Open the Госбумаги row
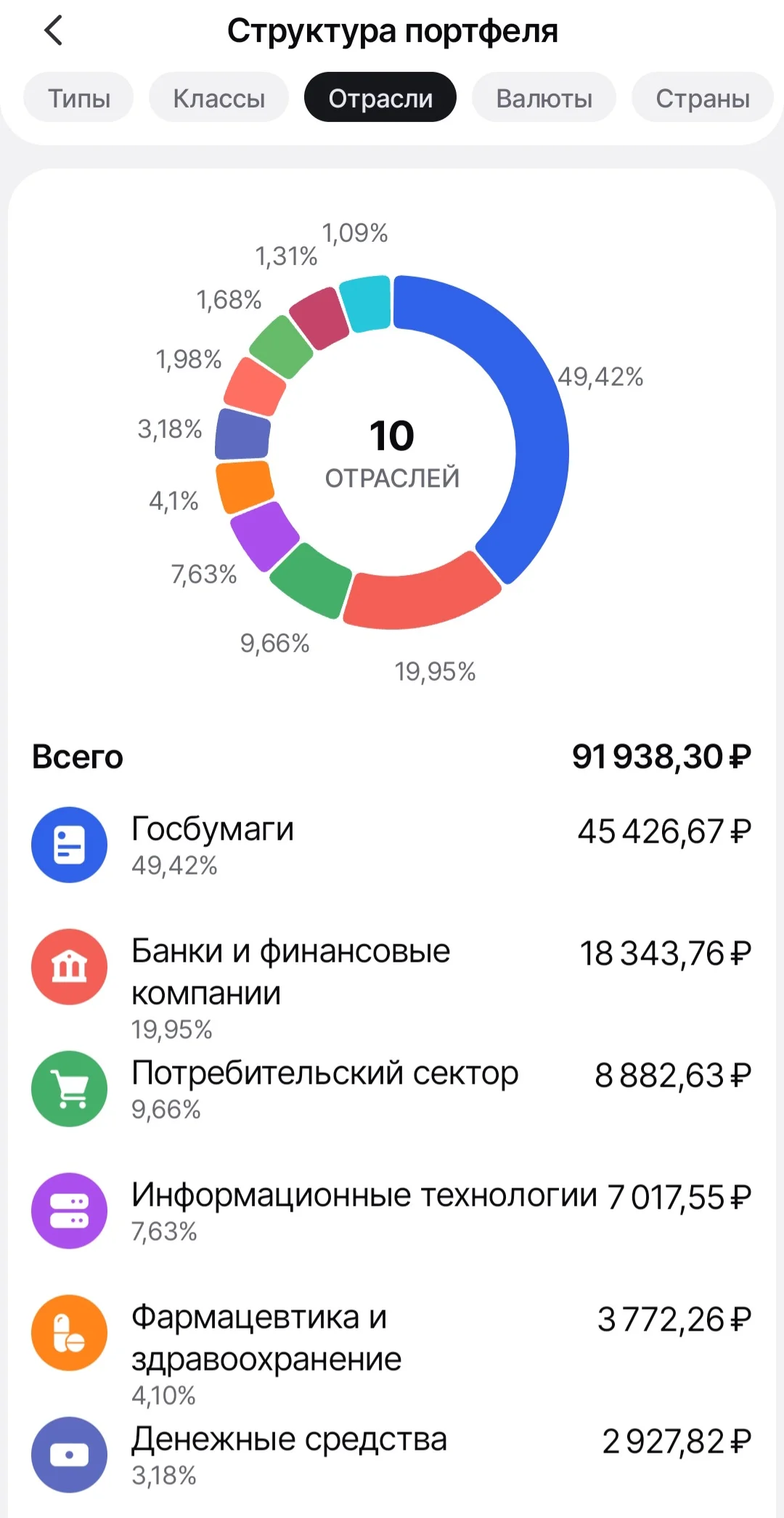Screen dimensions: 784x1518 [x=392, y=845]
